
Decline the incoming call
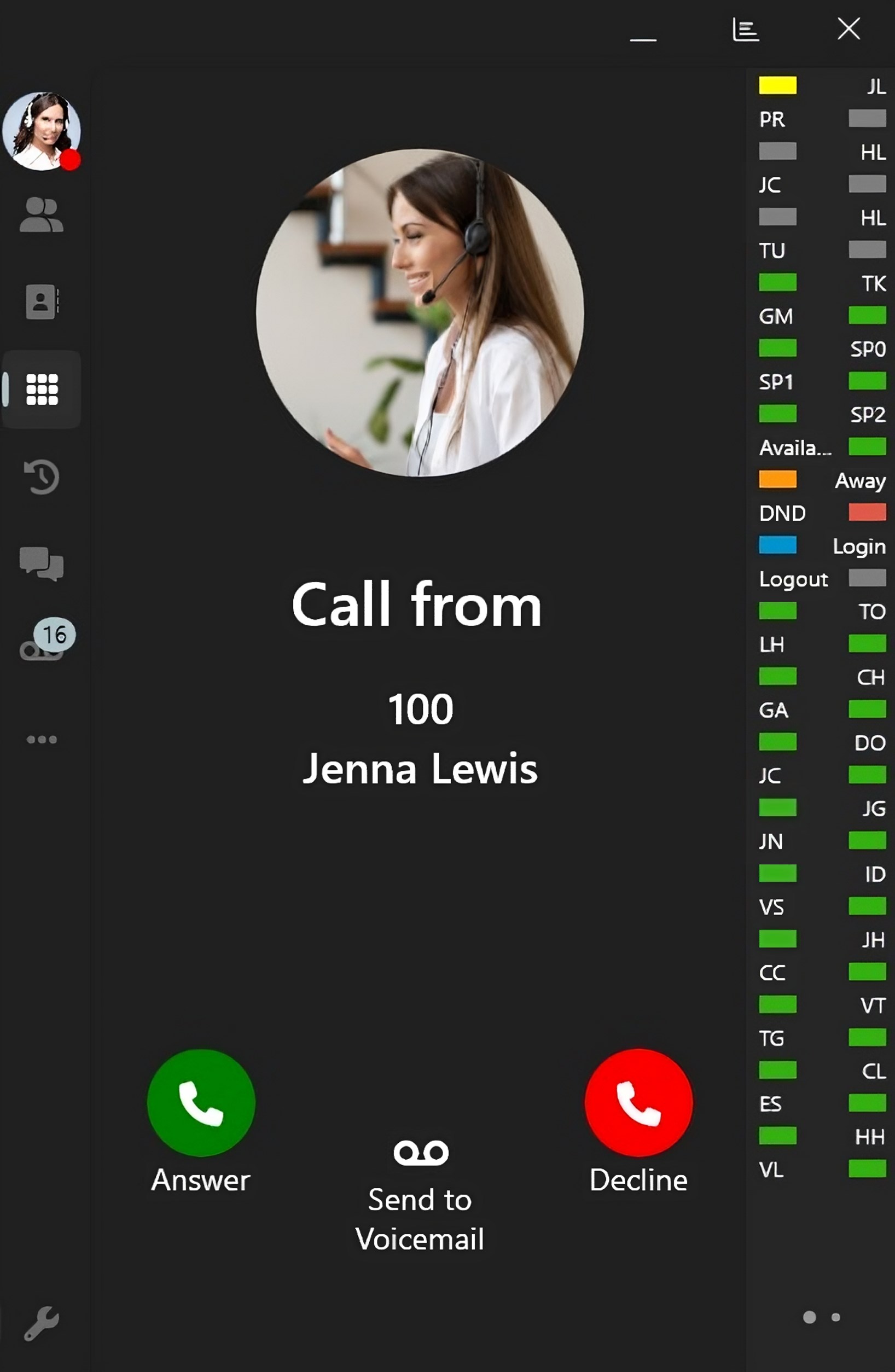coord(638,1102)
